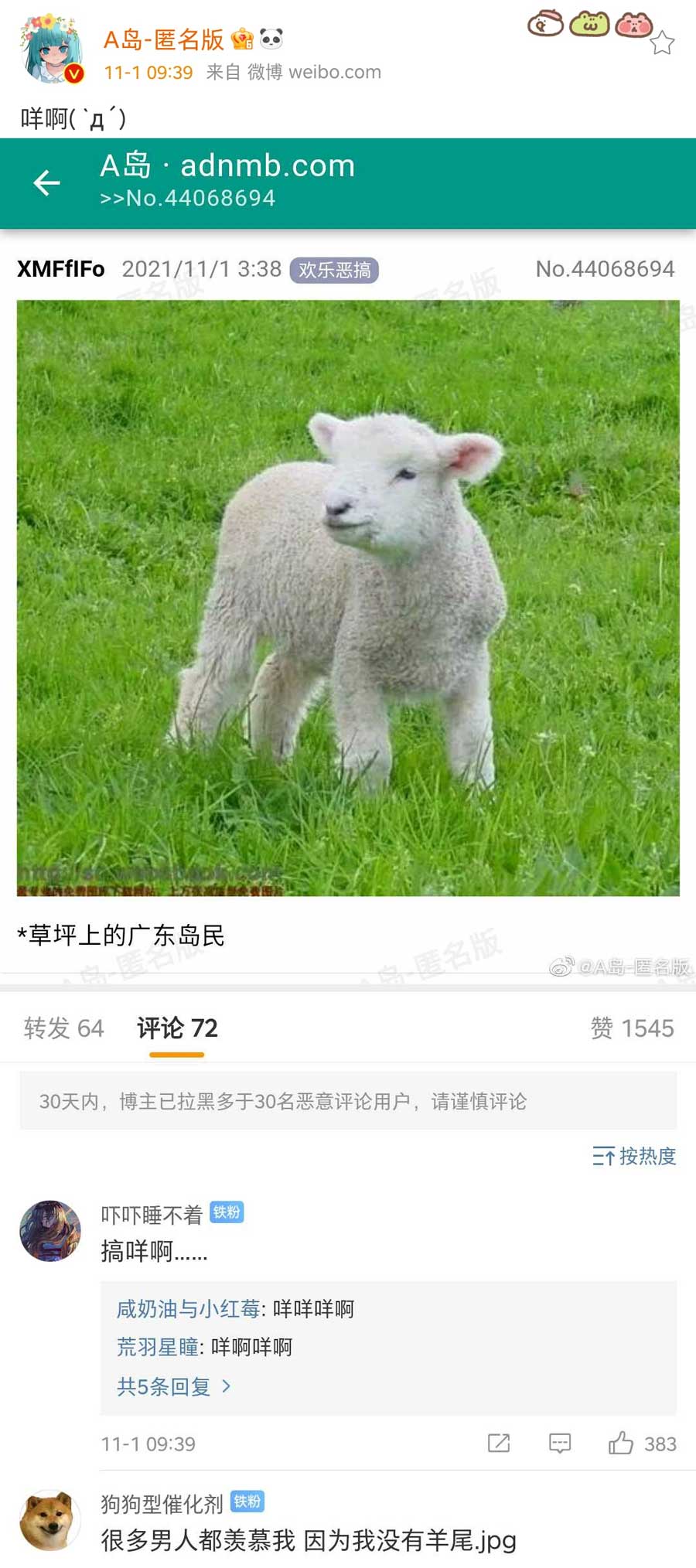Open A岛-匿名版 poster's avatar

[51, 49]
